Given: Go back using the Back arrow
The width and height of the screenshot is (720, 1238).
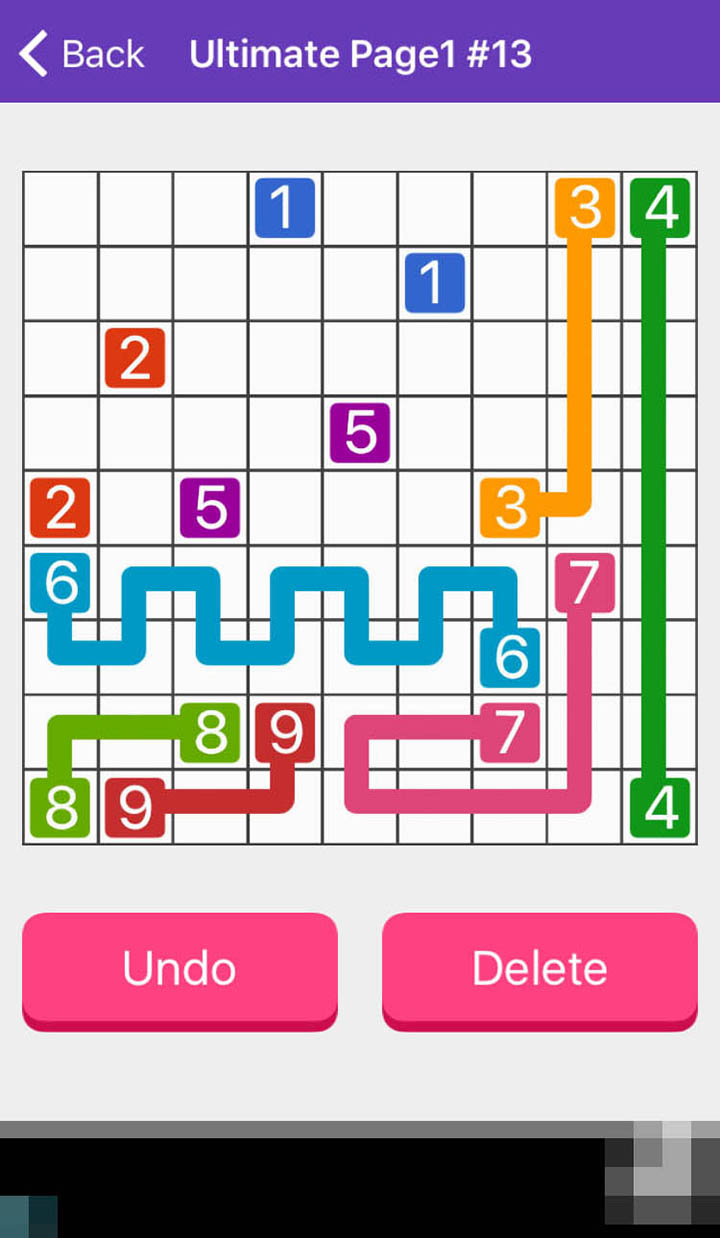Looking at the screenshot, I should click(x=80, y=53).
